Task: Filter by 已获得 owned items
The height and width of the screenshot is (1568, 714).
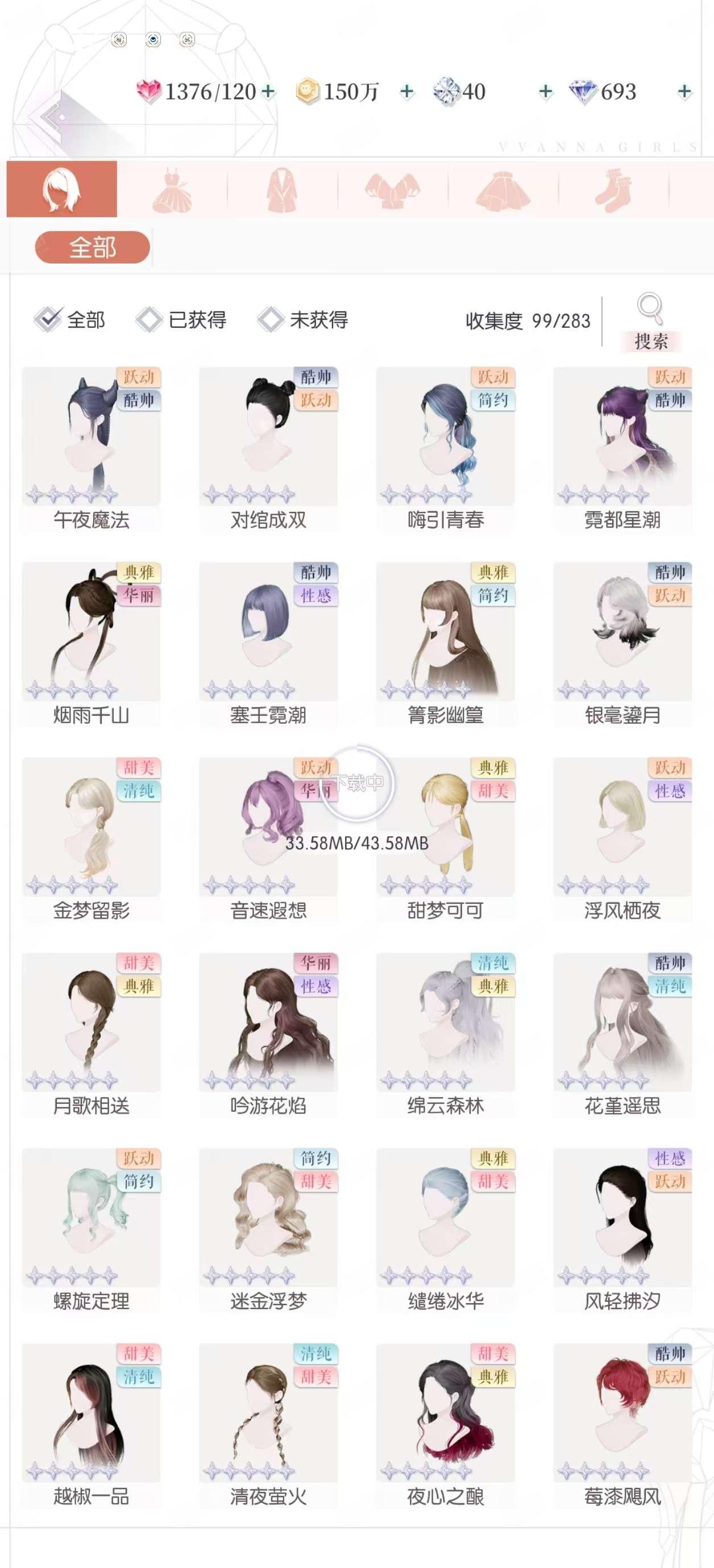Action: (181, 319)
